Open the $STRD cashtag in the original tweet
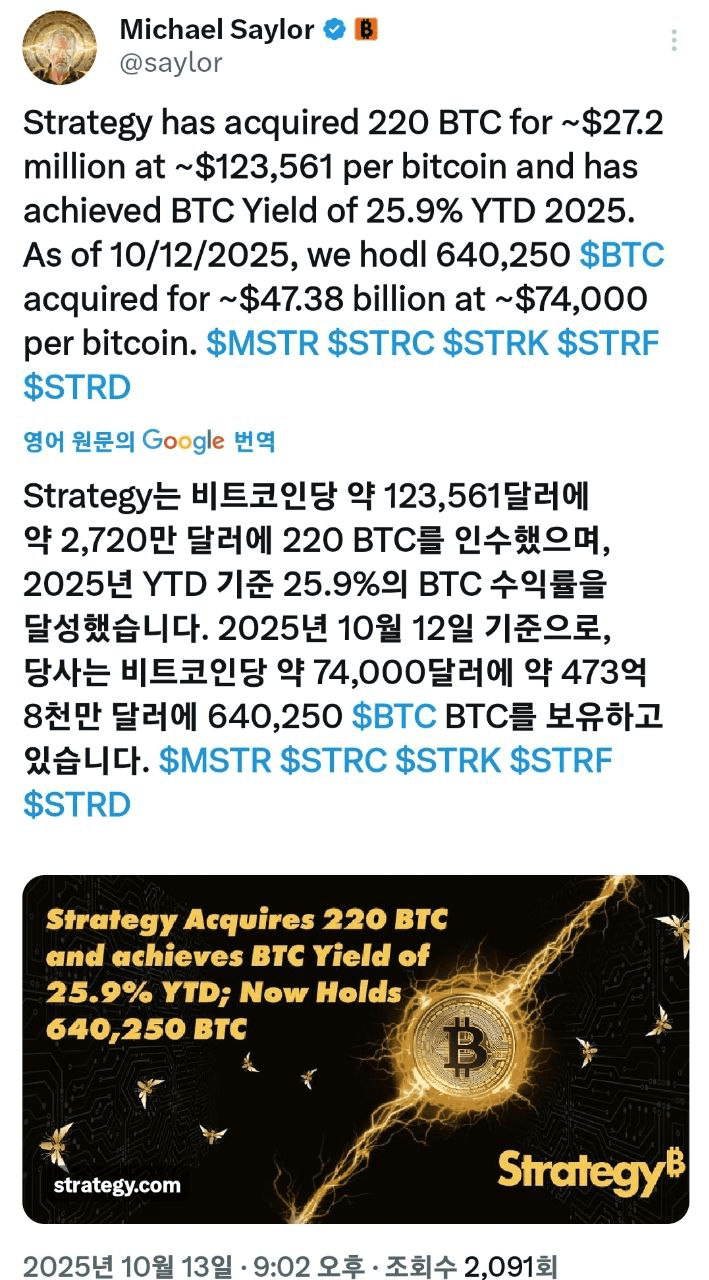This screenshot has height=1280, width=709. [77, 387]
